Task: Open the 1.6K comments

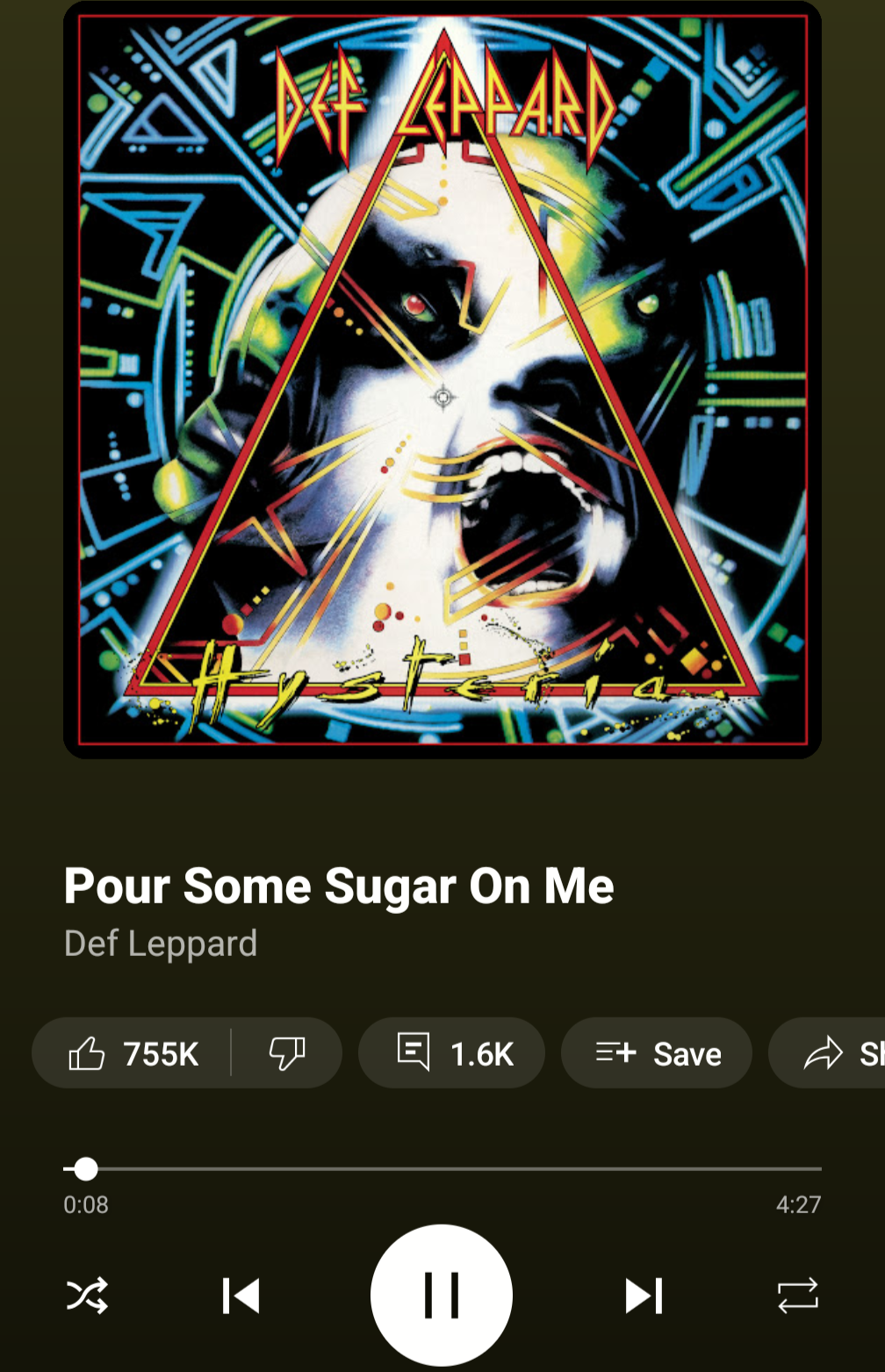Action: click(451, 1053)
